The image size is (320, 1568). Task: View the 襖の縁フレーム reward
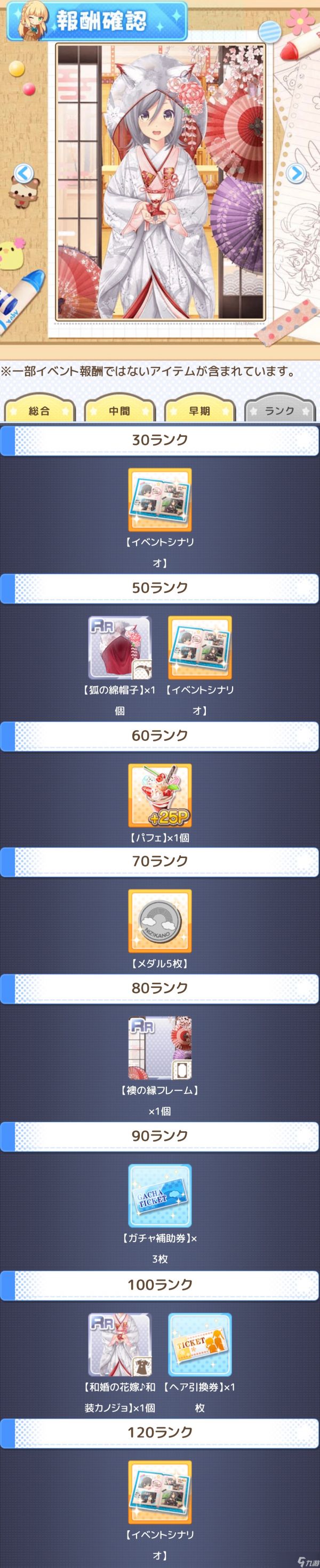click(159, 1048)
